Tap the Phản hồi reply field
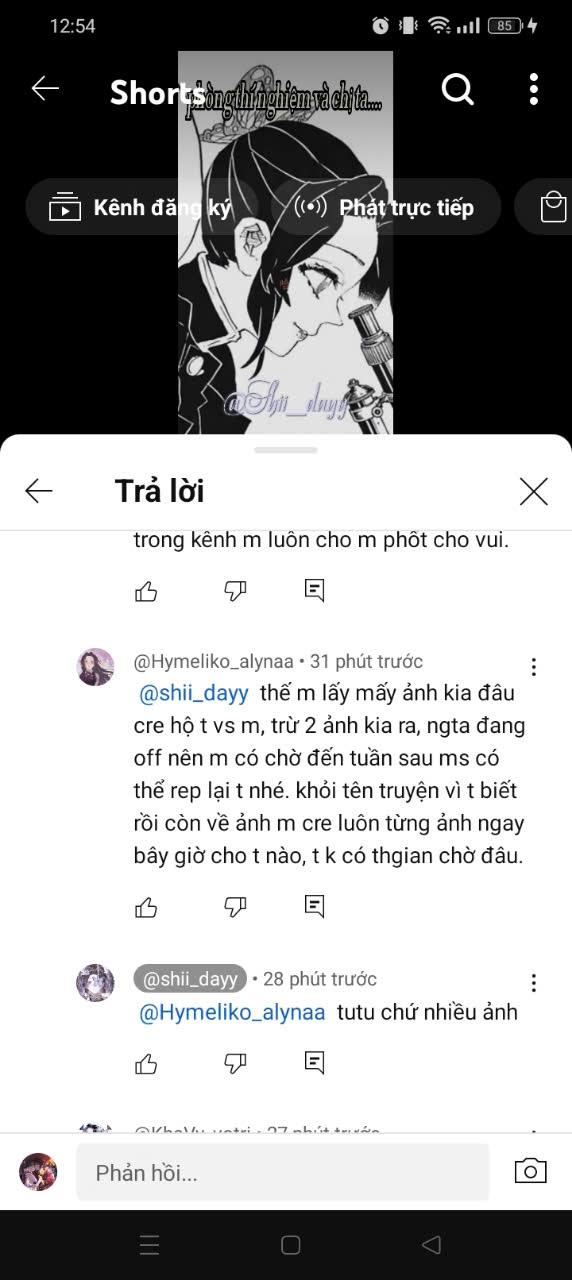 (283, 1172)
